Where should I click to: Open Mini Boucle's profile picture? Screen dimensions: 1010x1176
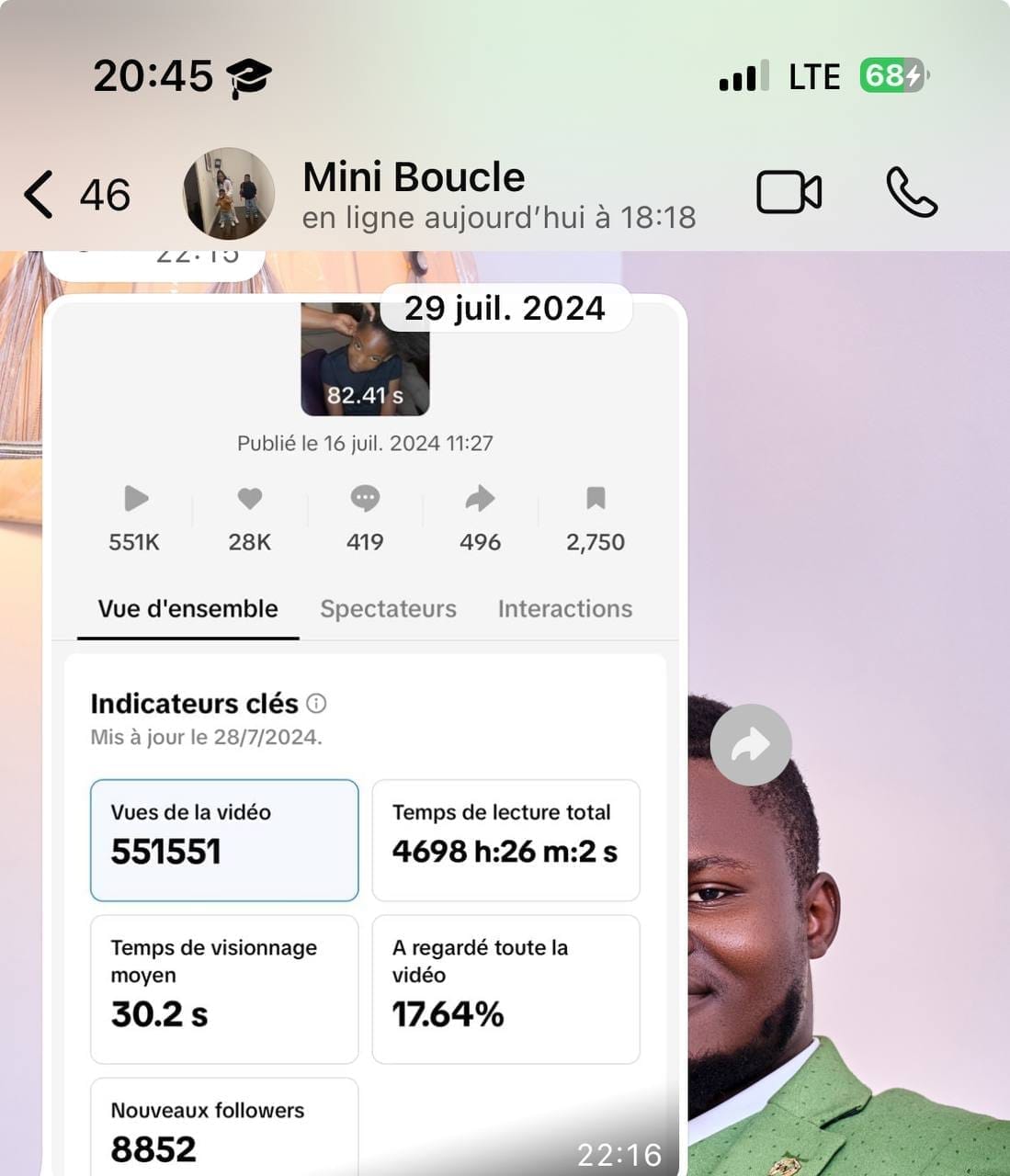point(229,194)
